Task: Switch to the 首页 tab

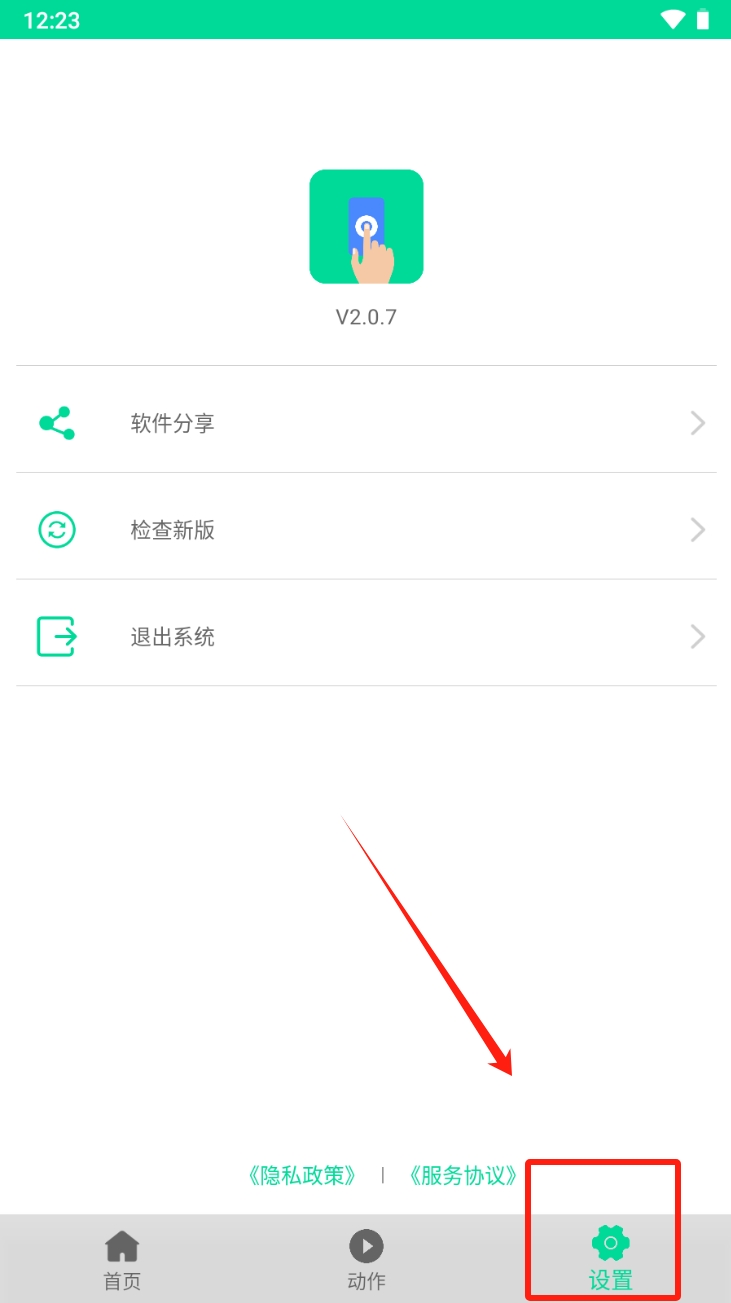Action: (x=122, y=1260)
